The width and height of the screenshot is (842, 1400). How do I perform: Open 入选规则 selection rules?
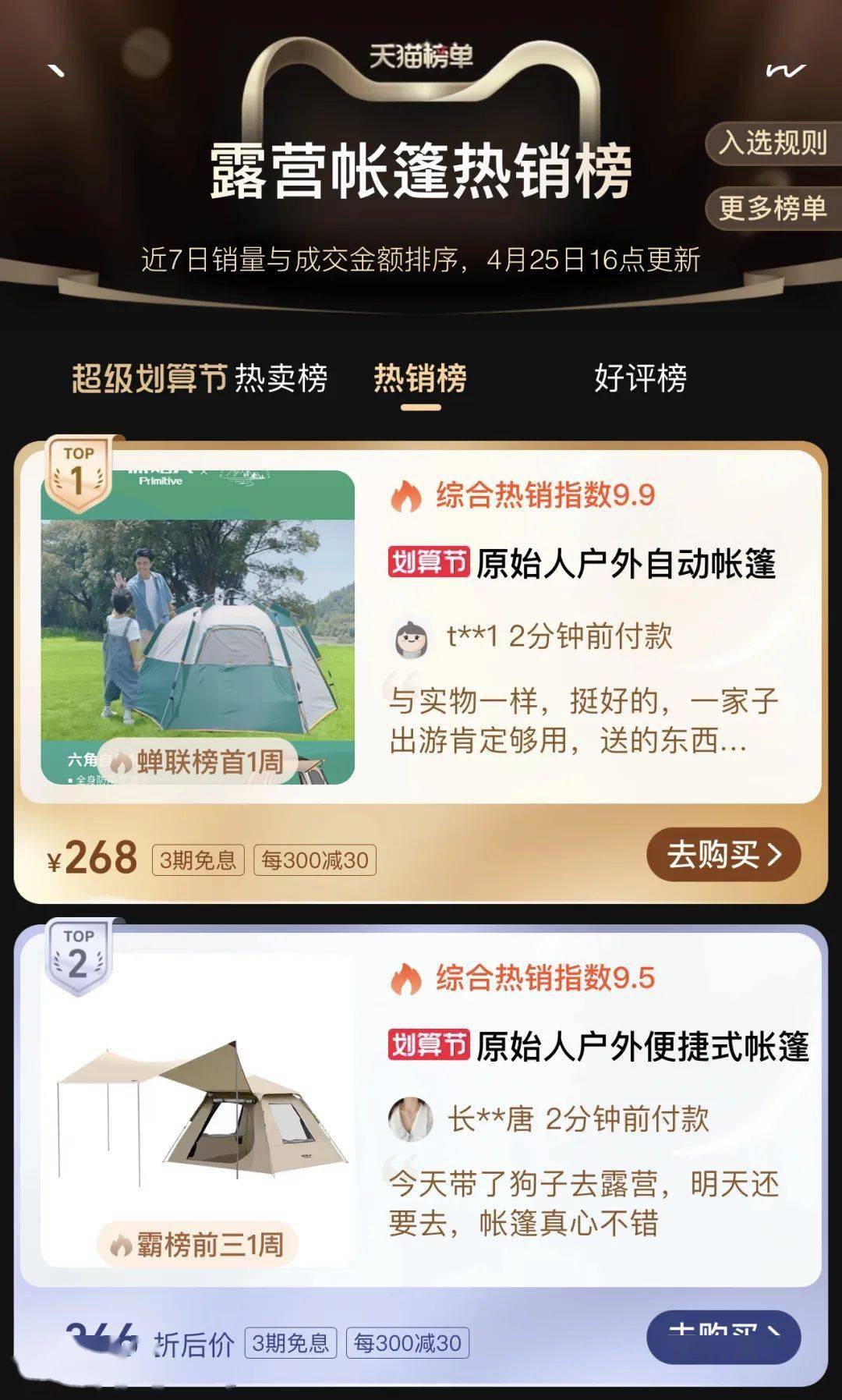pos(772,144)
